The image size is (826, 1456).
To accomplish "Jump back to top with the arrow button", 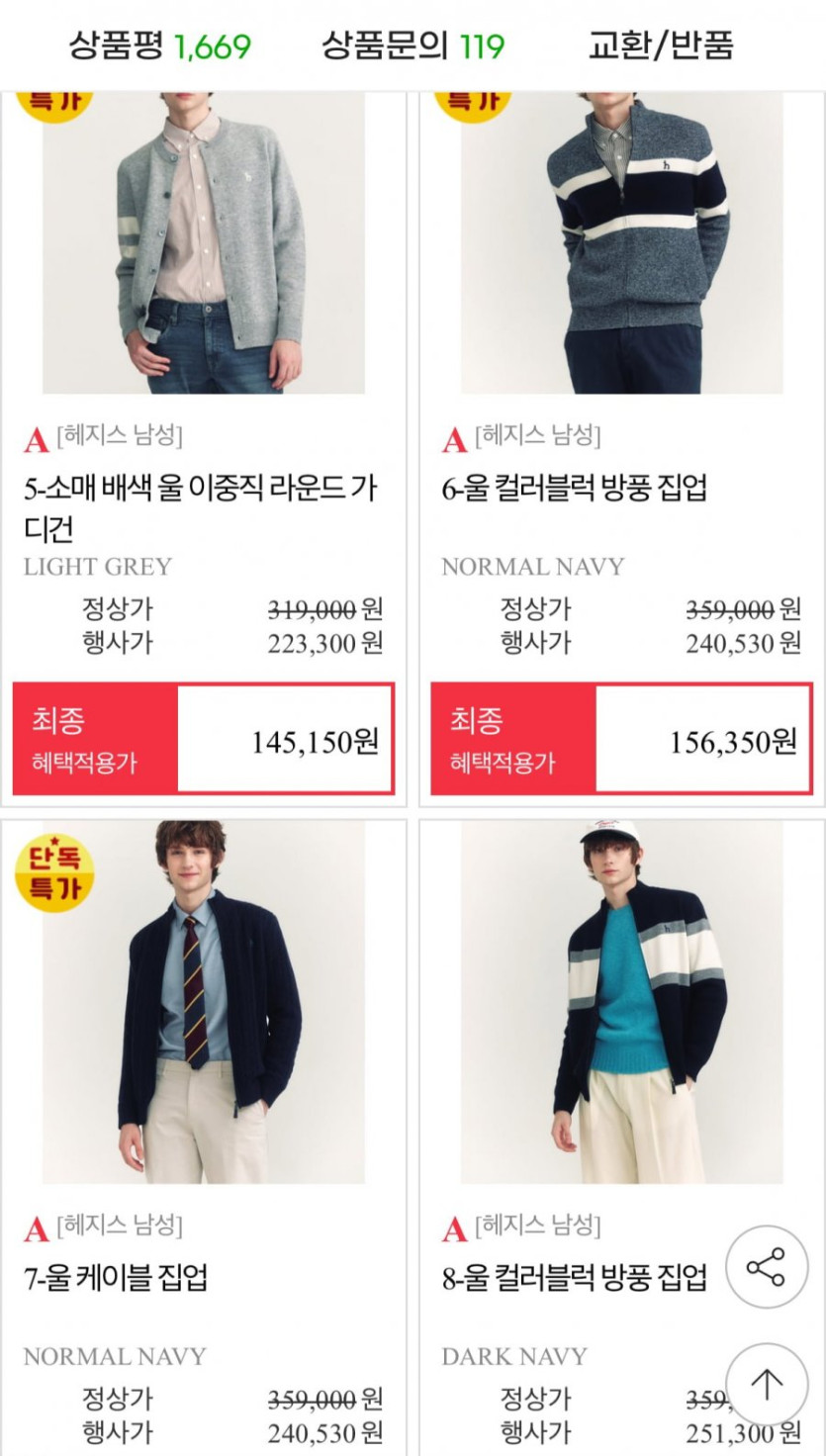I will (767, 1384).
